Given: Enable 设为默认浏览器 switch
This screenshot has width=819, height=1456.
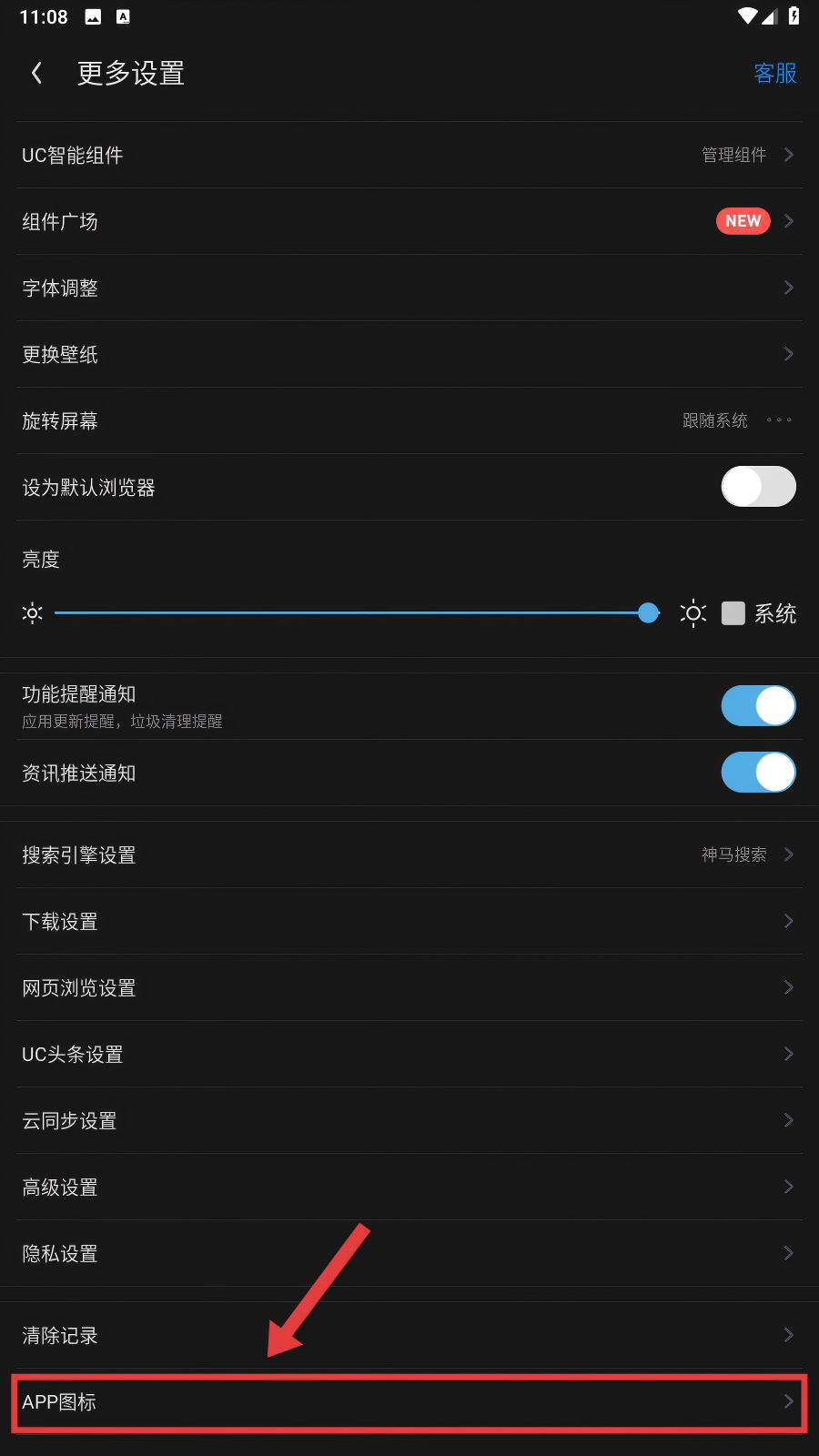Looking at the screenshot, I should [x=757, y=487].
